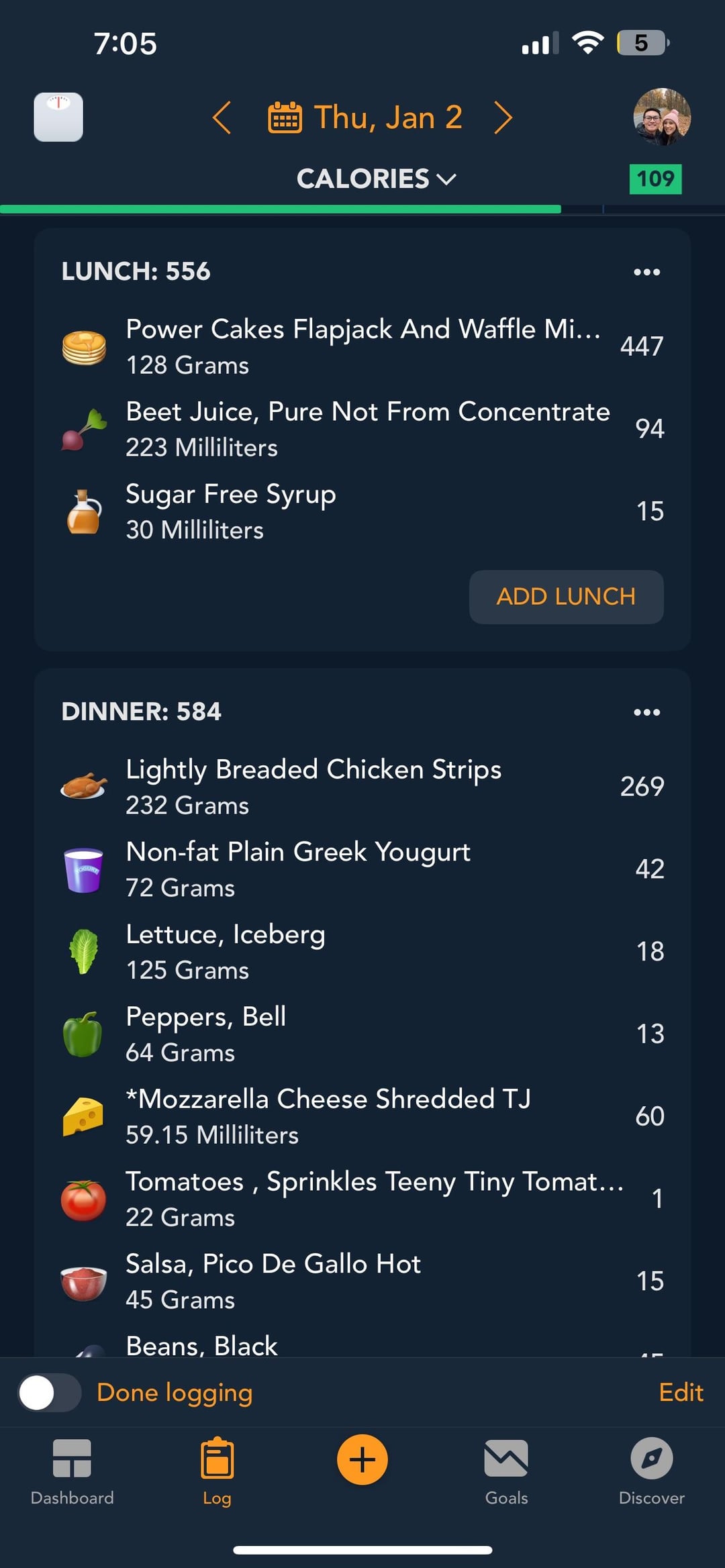This screenshot has width=725, height=1568.
Task: Select the Sugar Free Syrup entry
Action: (362, 511)
